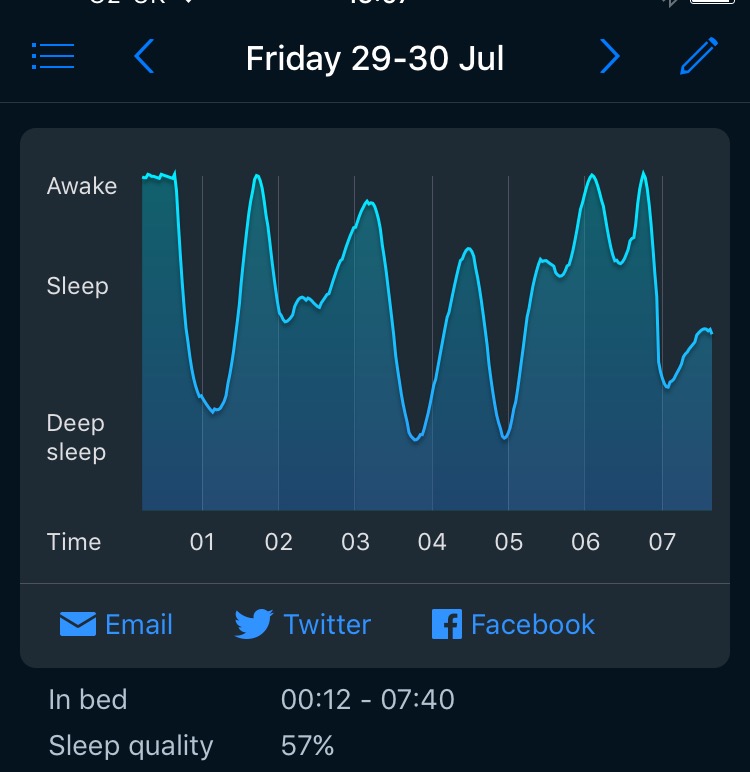This screenshot has width=750, height=772.
Task: Open the sleep sessions list menu
Action: coord(53,57)
